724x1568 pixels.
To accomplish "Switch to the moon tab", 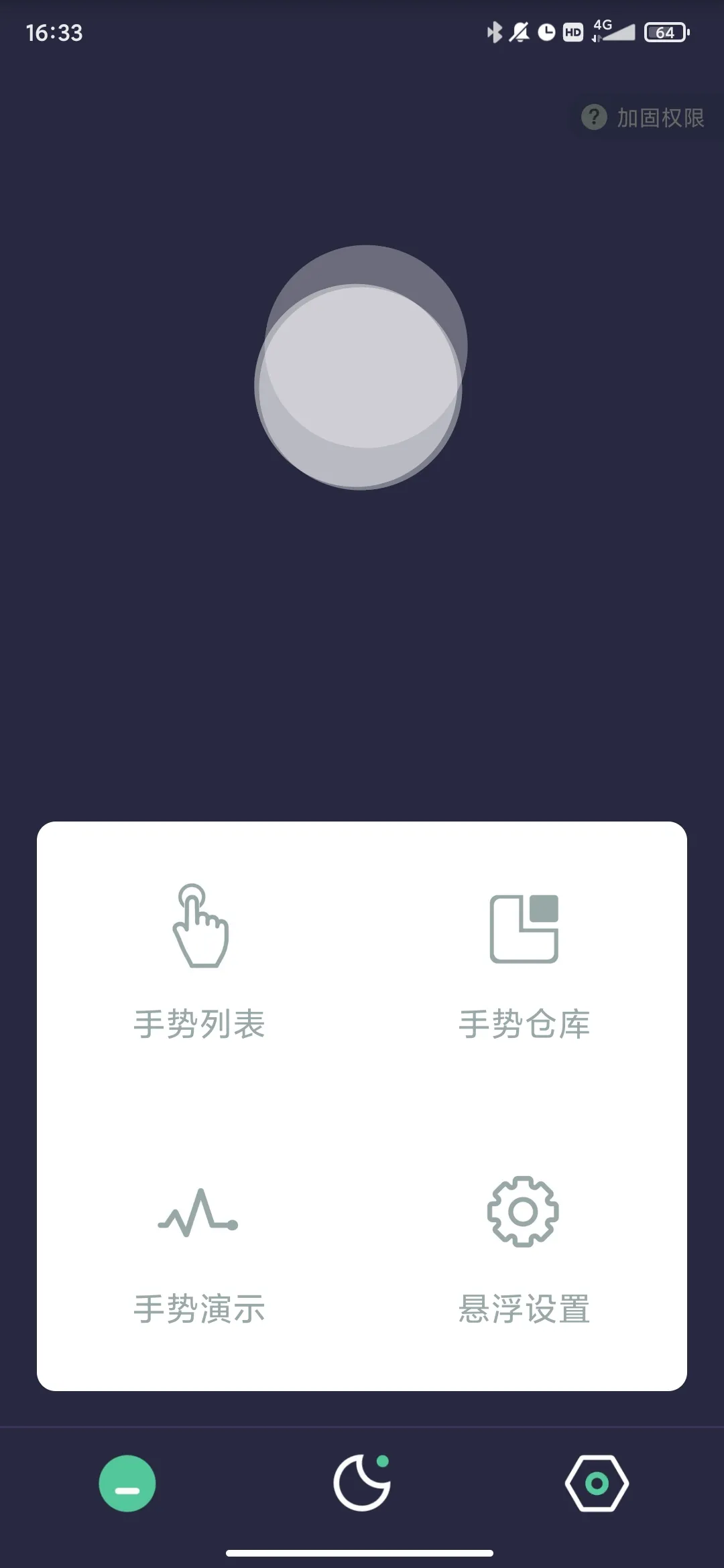I will 362,1484.
